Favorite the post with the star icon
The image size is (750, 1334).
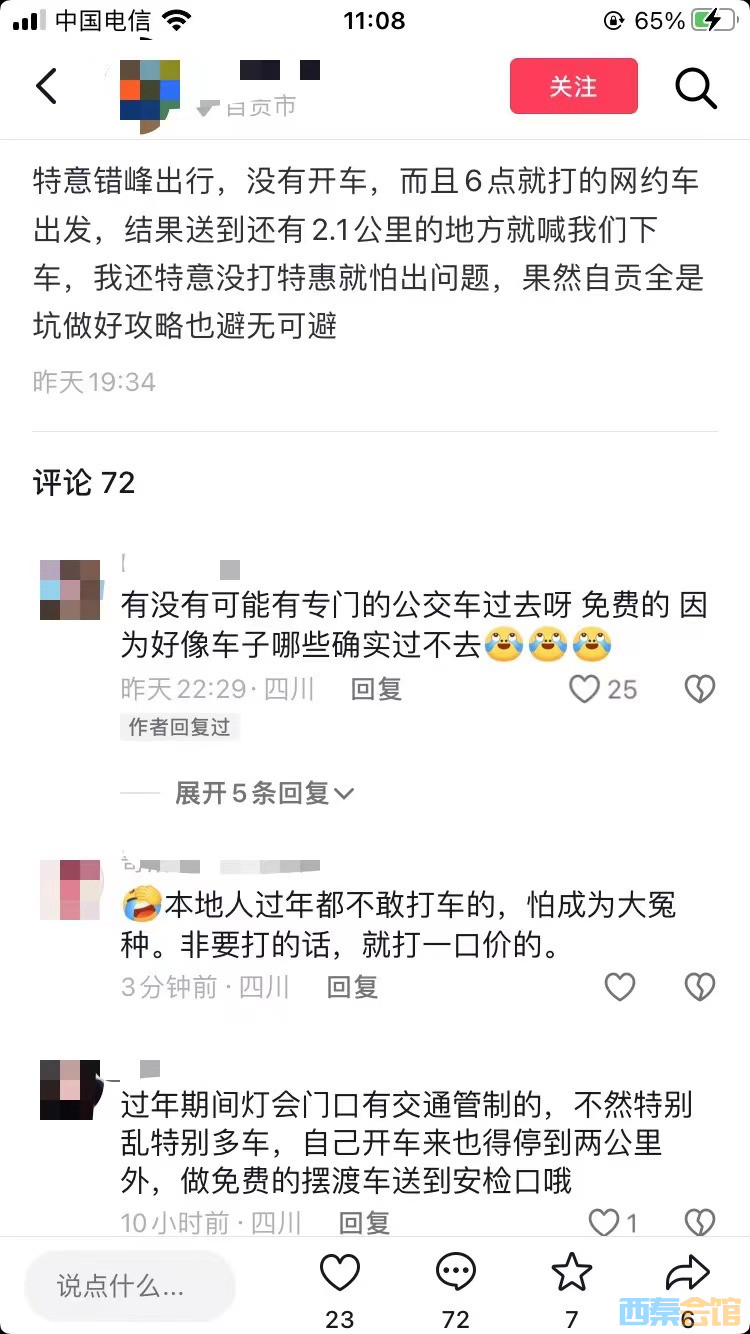tap(572, 1274)
